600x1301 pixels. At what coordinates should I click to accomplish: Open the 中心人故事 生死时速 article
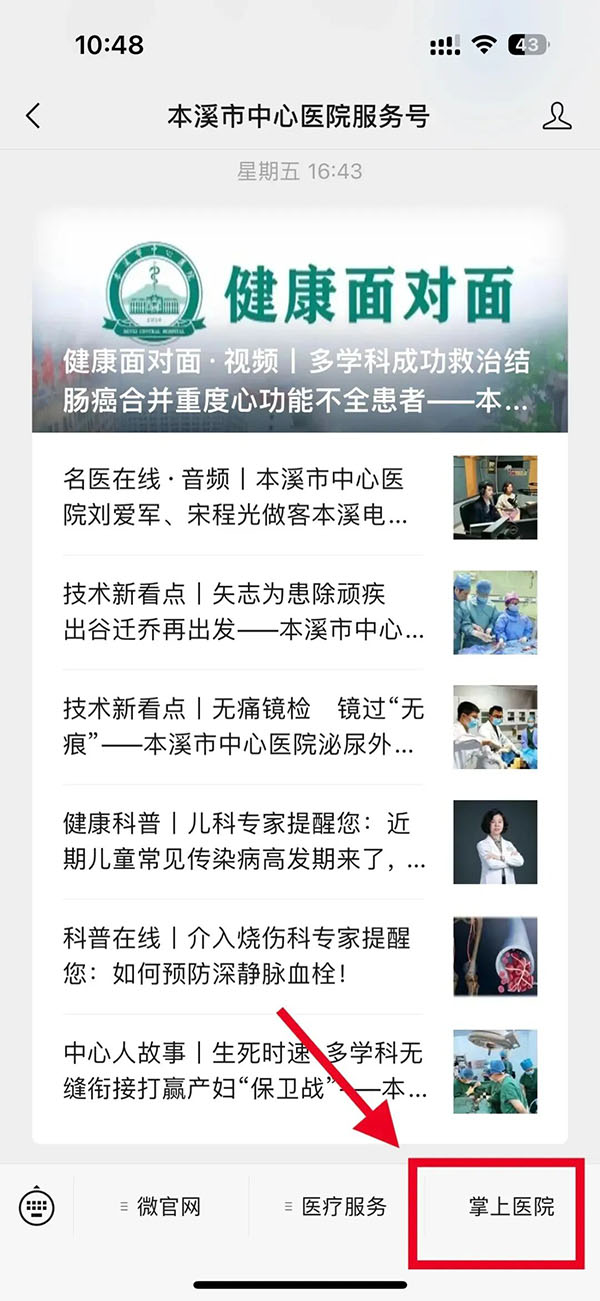[242, 1070]
